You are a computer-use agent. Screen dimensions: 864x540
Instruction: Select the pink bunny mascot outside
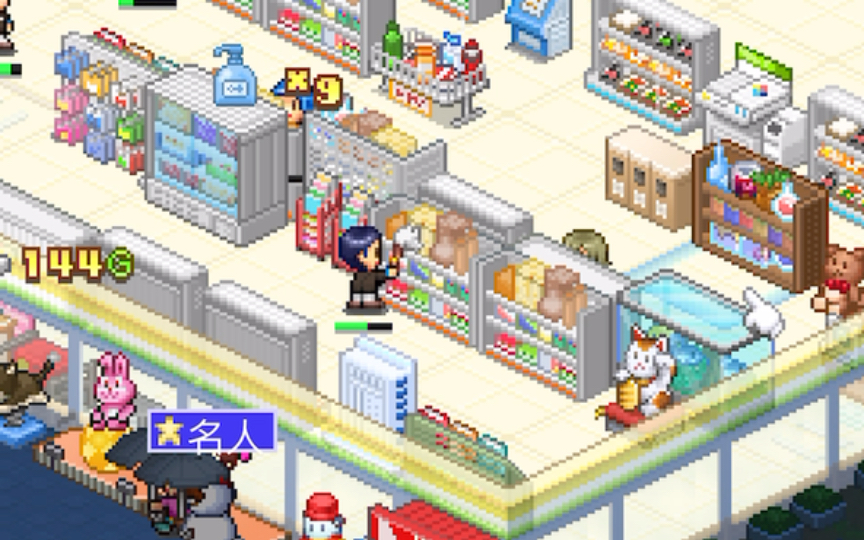111,392
